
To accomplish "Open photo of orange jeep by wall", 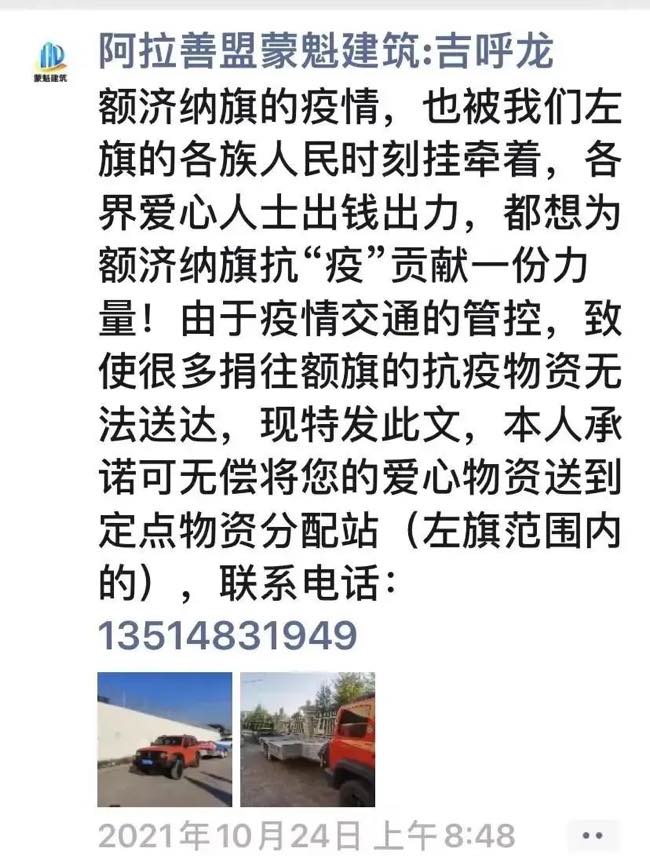I will [164, 739].
